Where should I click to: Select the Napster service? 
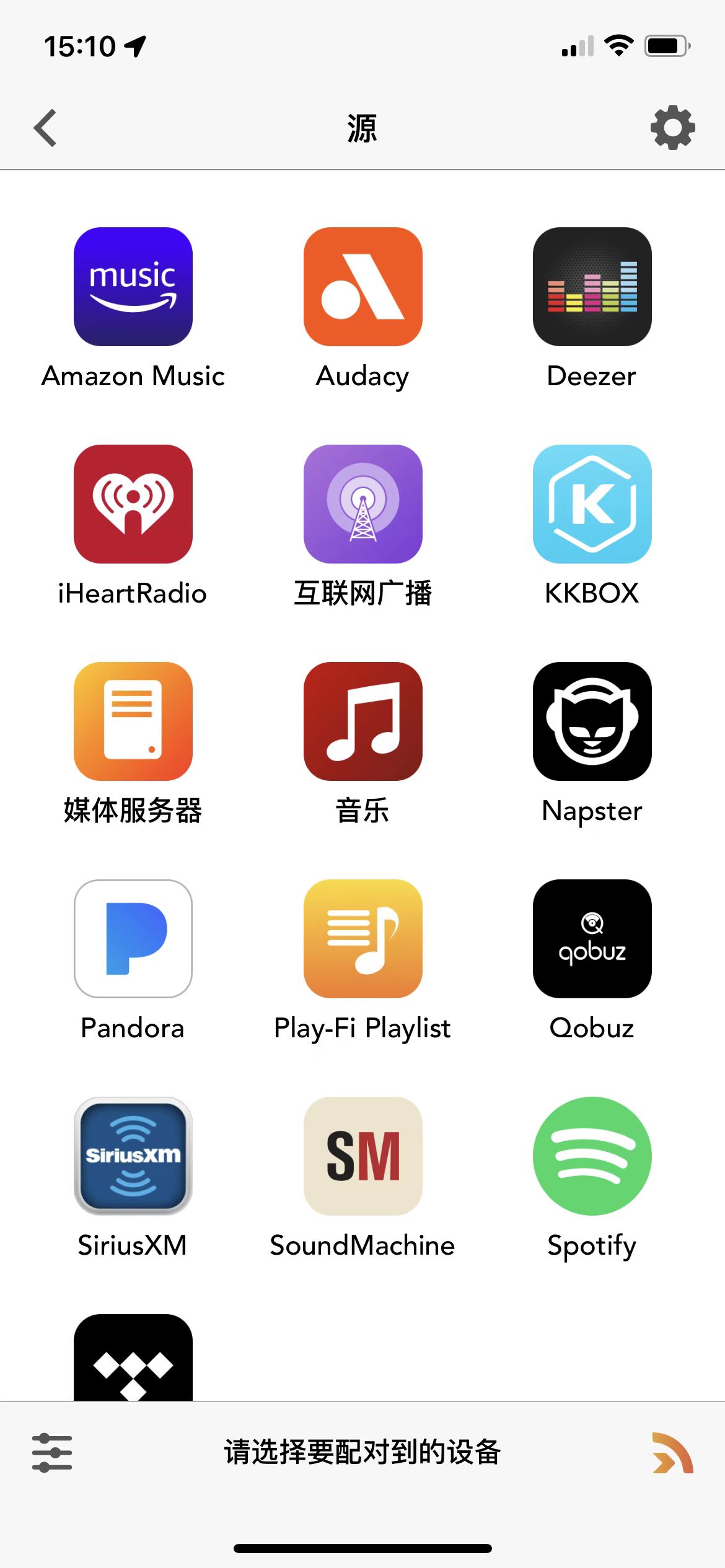(x=591, y=723)
